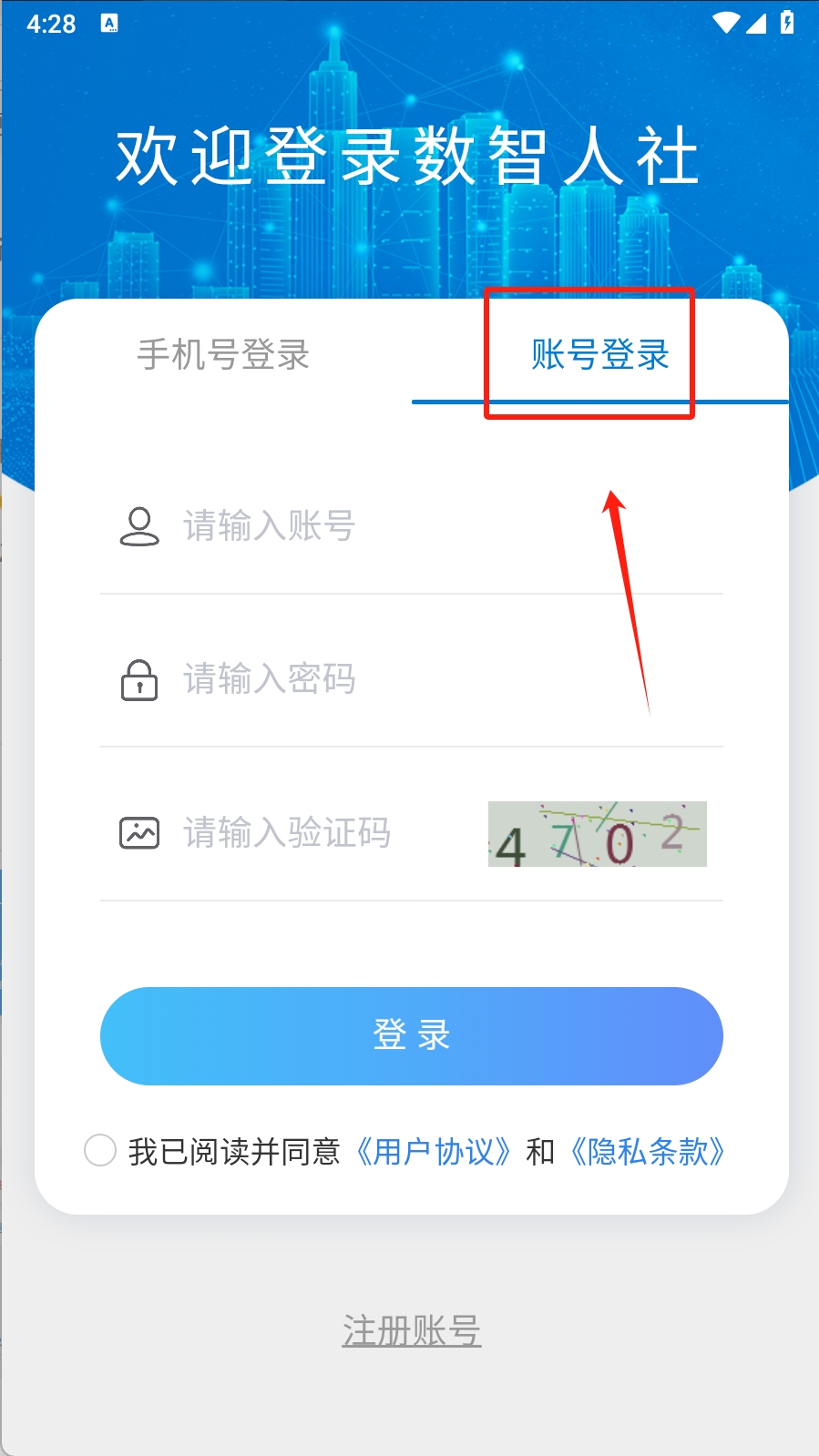Image resolution: width=819 pixels, height=1456 pixels.
Task: Check the agreement consent checkbox
Action: pos(100,1150)
